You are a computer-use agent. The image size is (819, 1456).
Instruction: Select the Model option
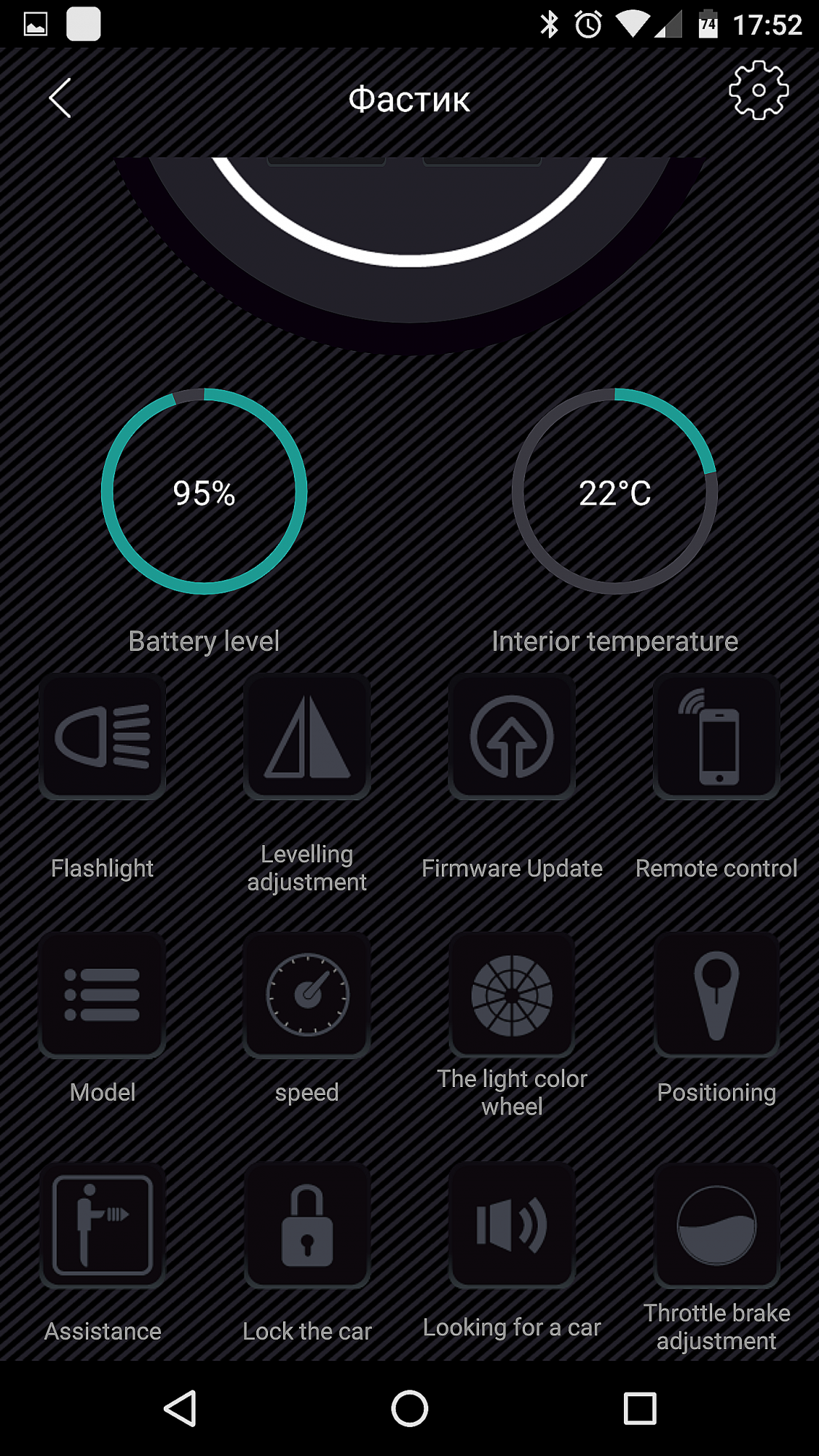pyautogui.click(x=103, y=994)
